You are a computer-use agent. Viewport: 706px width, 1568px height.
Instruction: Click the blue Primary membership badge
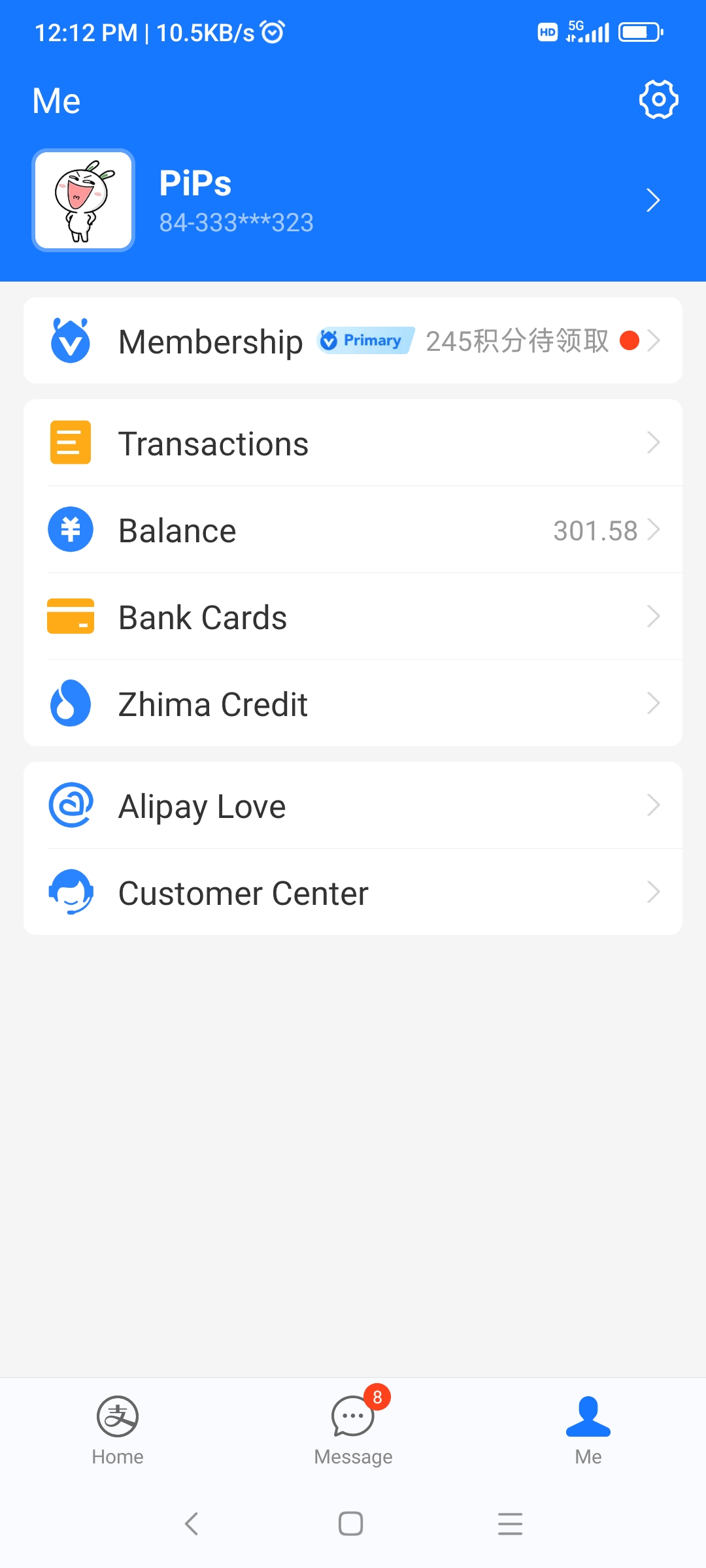tap(364, 340)
